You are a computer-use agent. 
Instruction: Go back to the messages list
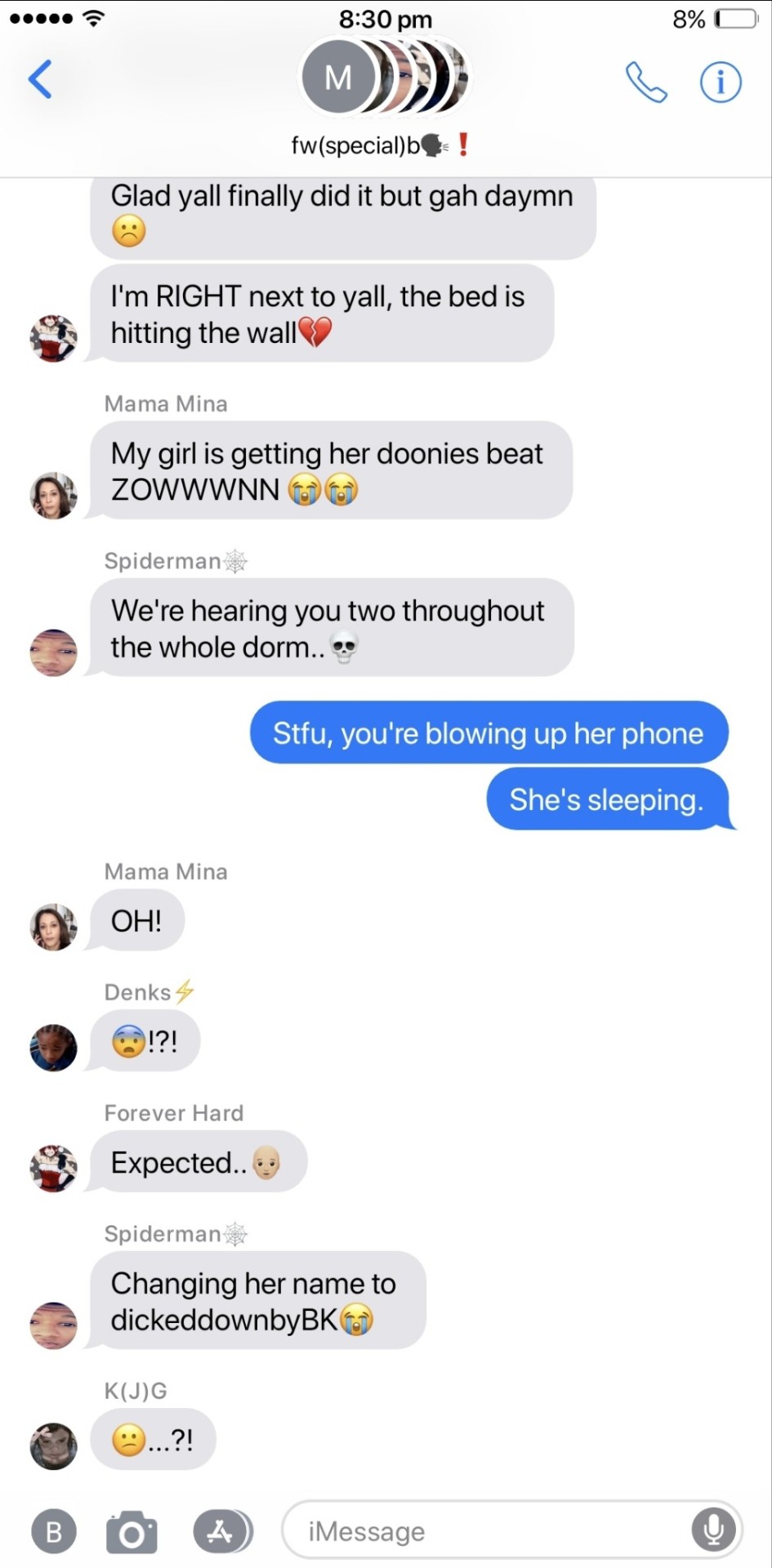(x=40, y=79)
